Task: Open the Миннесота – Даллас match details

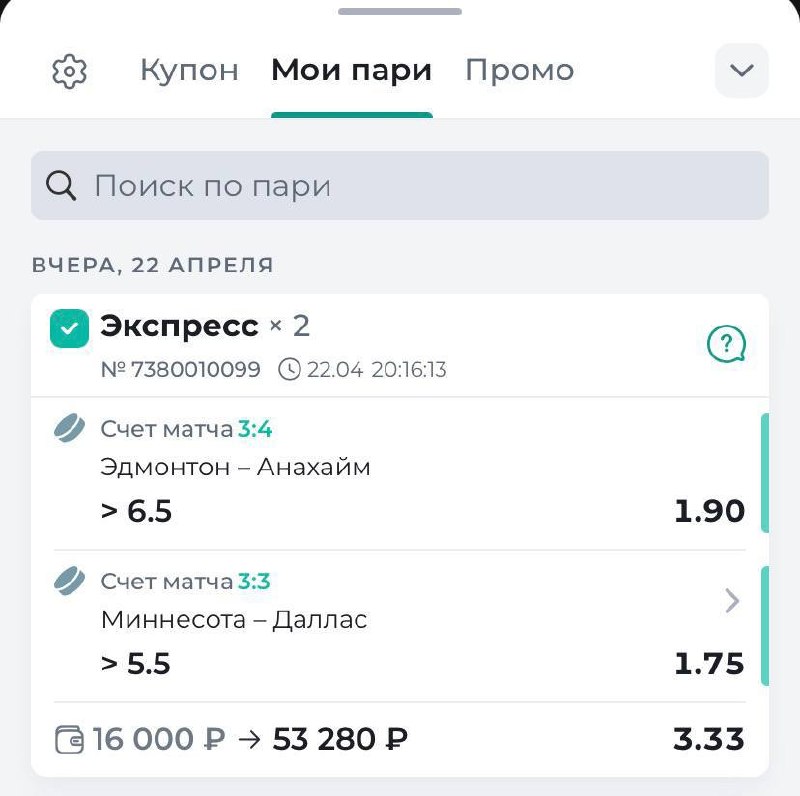Action: pyautogui.click(x=731, y=601)
